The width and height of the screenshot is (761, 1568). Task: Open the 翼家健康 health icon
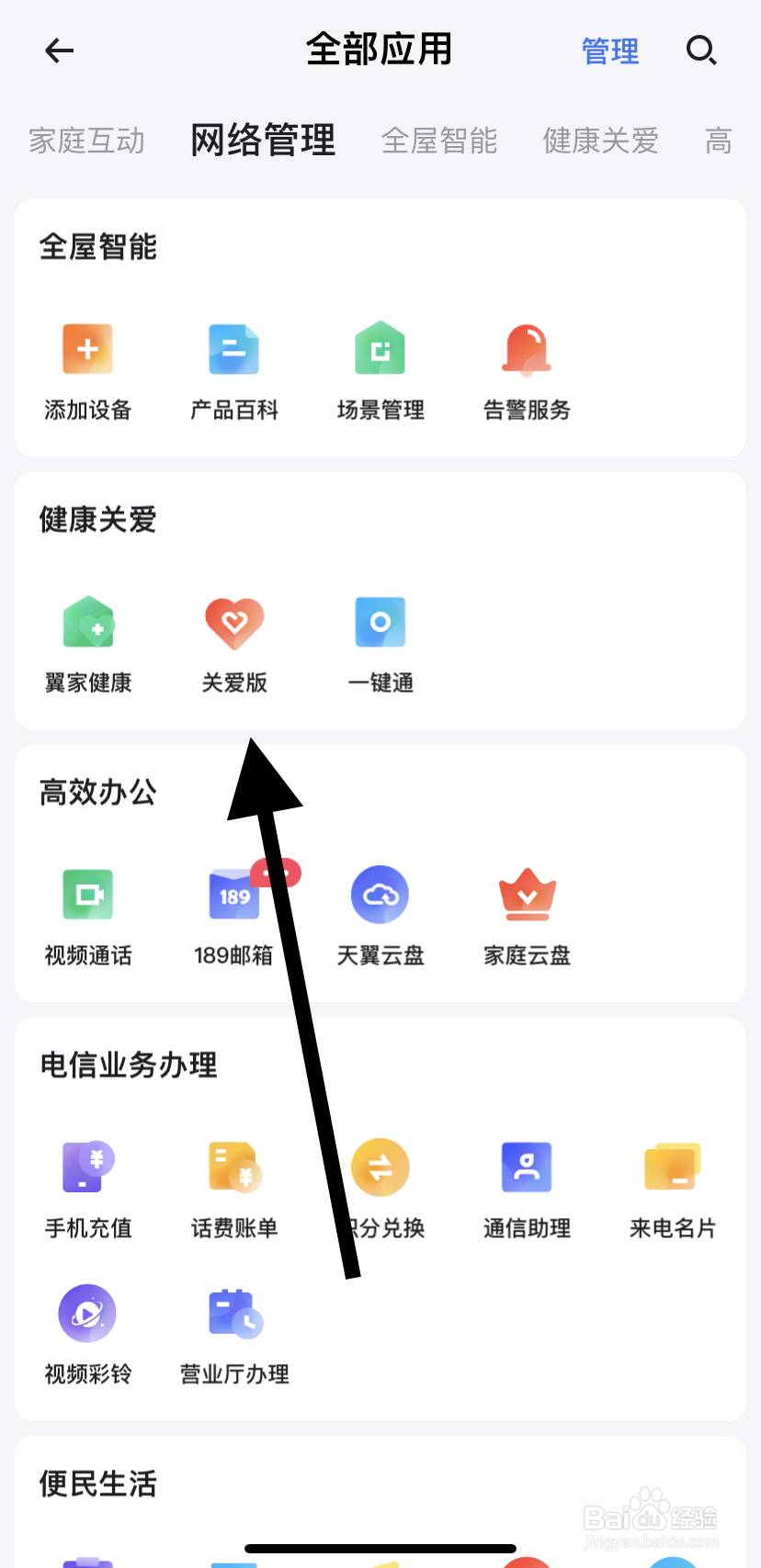[x=87, y=622]
